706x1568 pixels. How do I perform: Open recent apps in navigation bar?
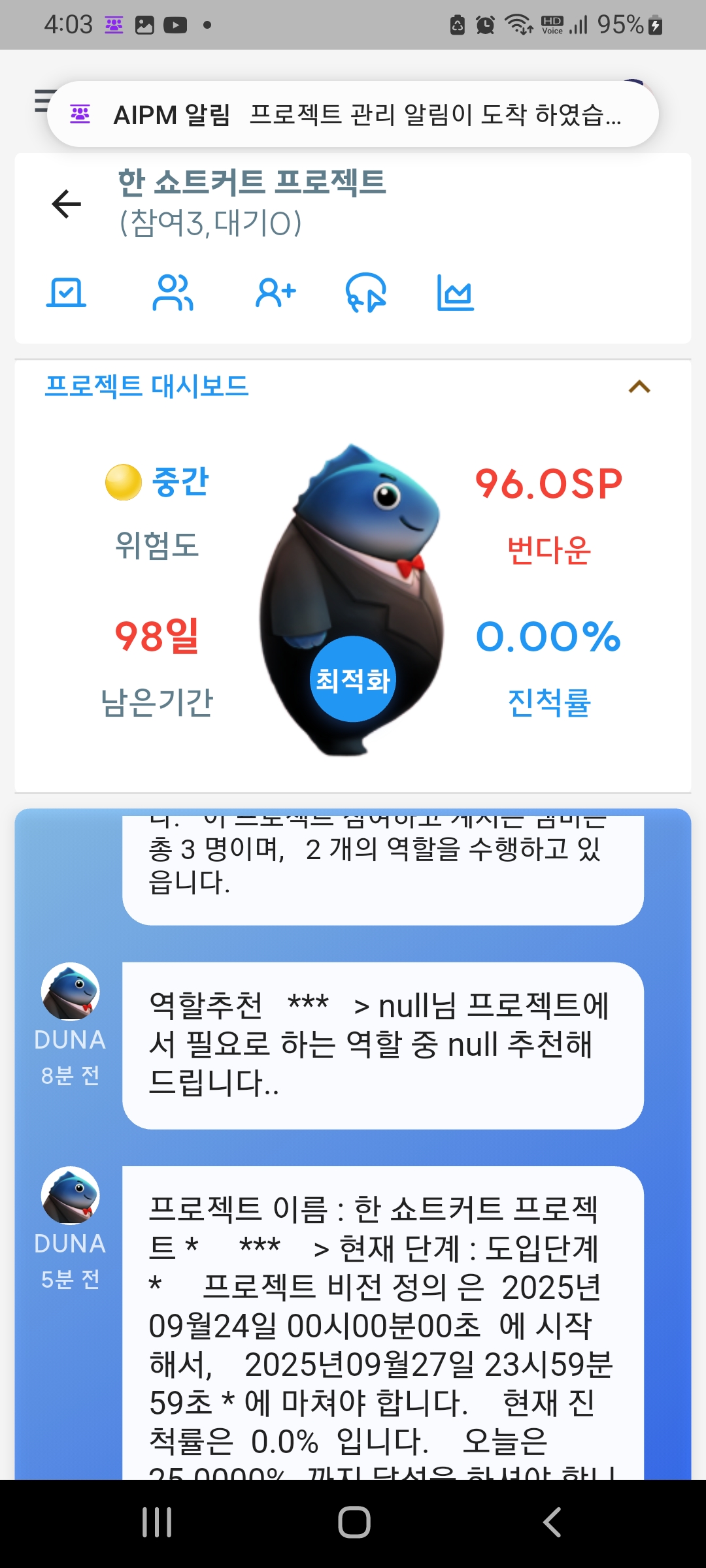157,1522
